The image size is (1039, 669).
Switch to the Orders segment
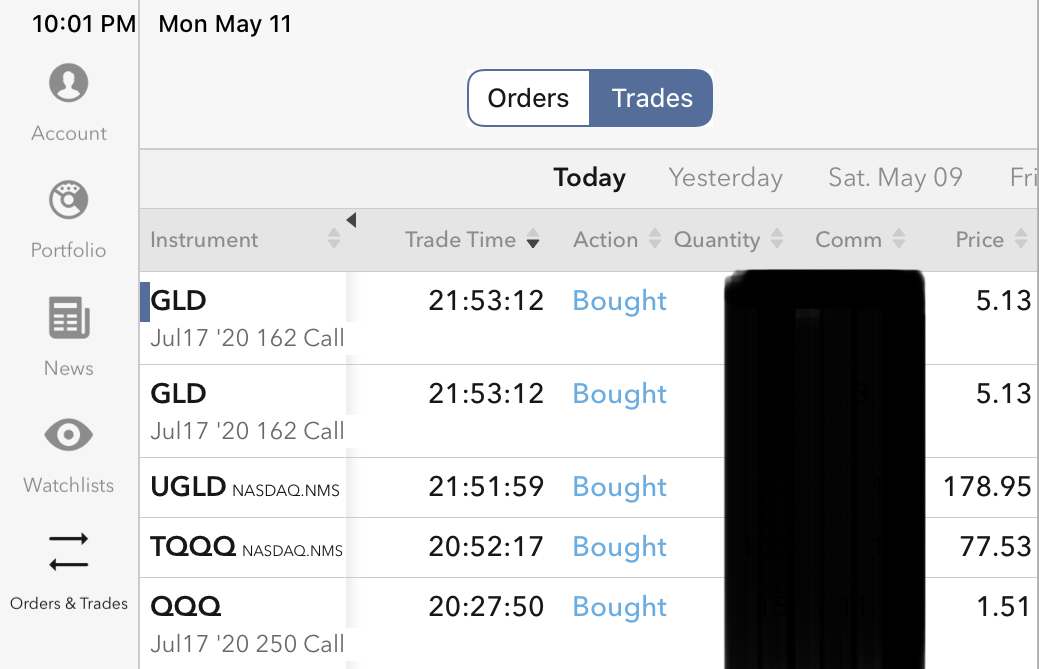(x=528, y=98)
